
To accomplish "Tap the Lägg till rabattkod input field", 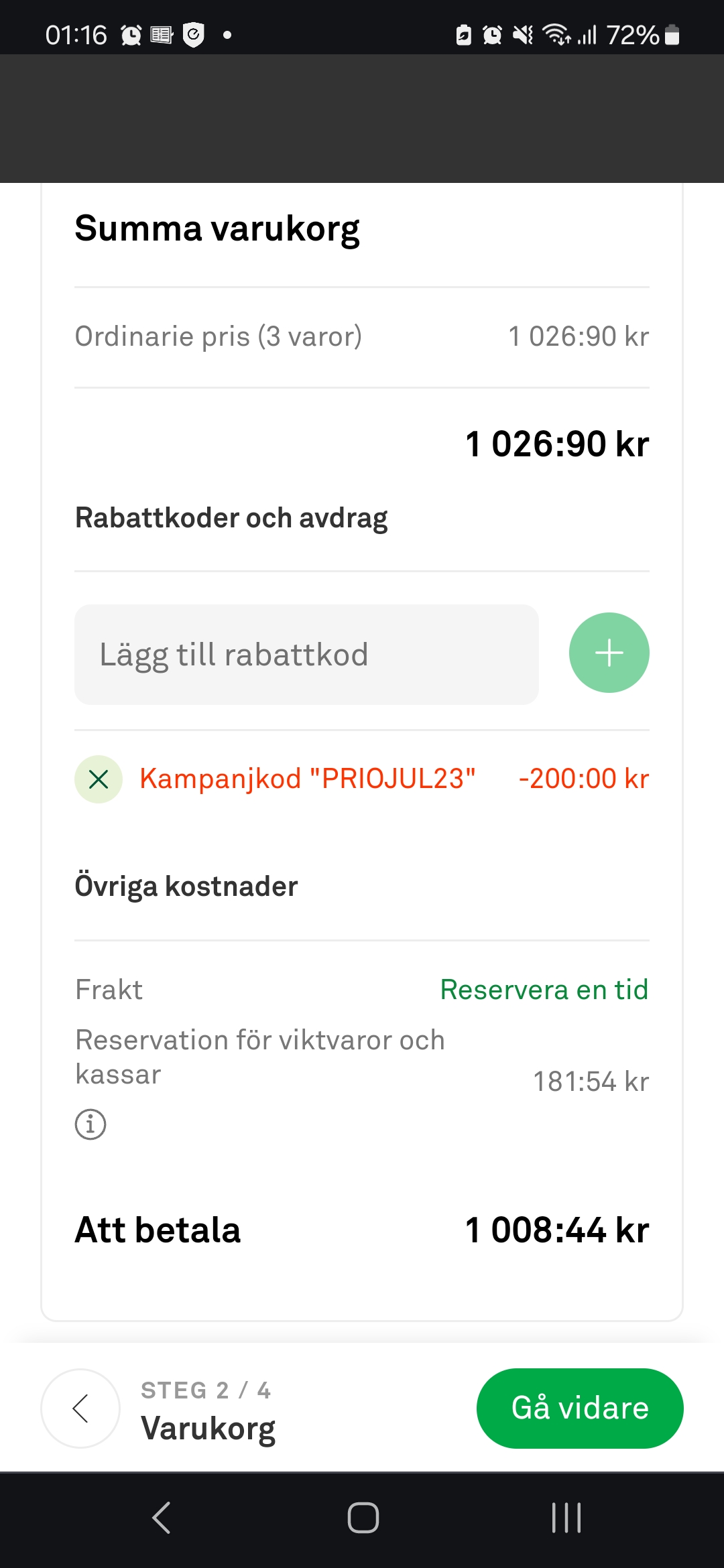I will click(306, 654).
